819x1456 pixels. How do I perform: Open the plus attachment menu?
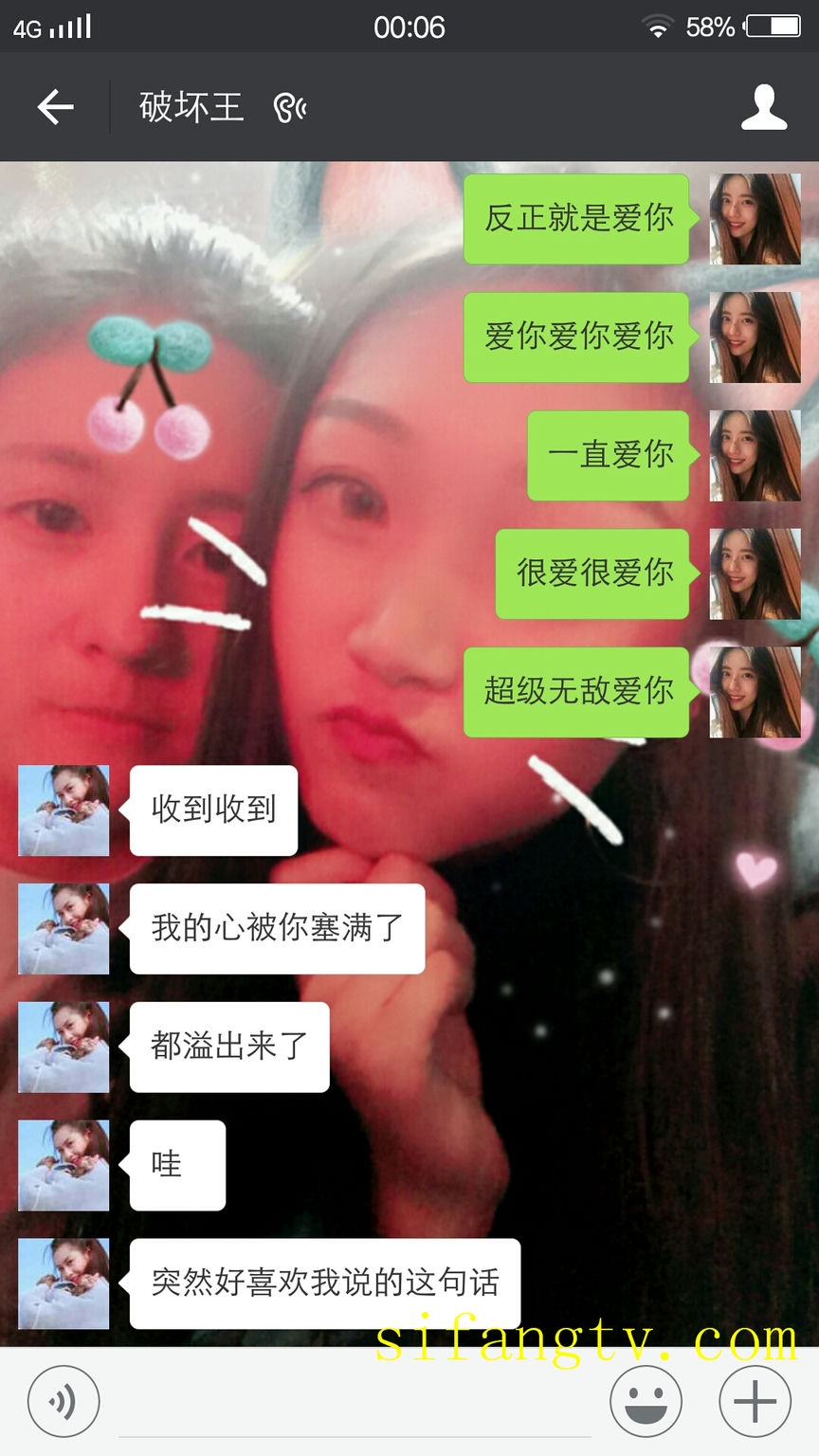point(755,1401)
